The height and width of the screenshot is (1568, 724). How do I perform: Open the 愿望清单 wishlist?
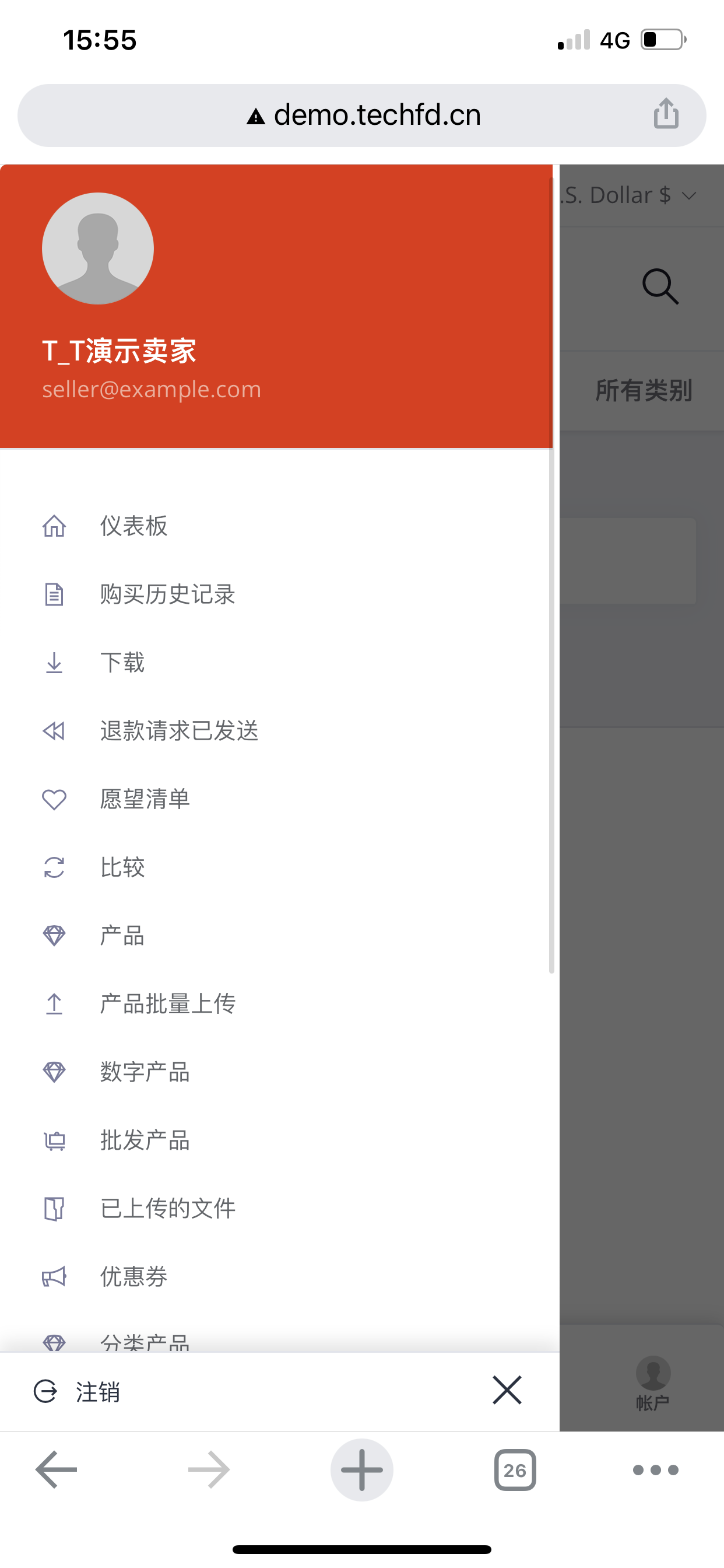145,799
